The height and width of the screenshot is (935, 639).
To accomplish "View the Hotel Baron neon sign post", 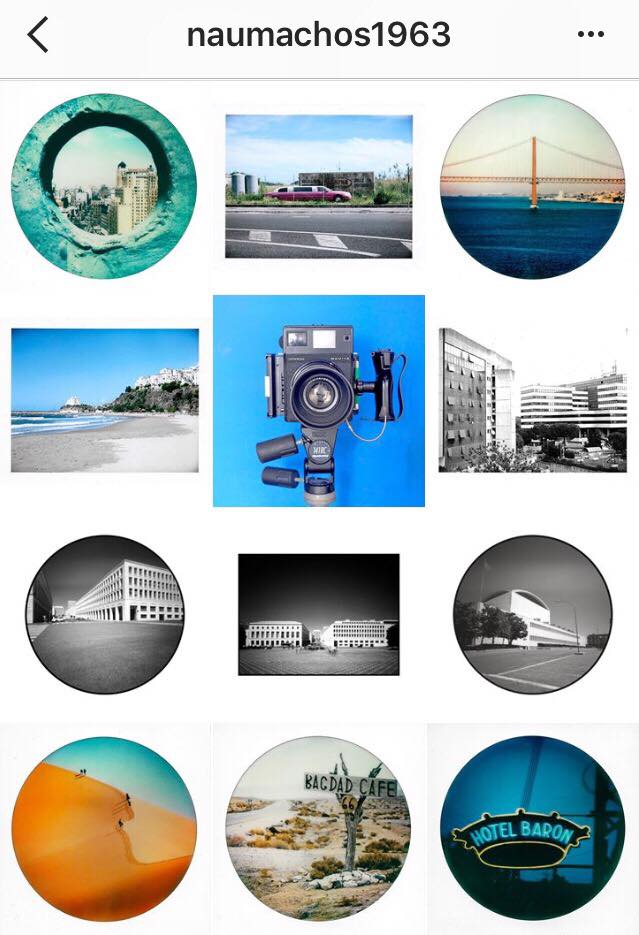I will pyautogui.click(x=532, y=828).
